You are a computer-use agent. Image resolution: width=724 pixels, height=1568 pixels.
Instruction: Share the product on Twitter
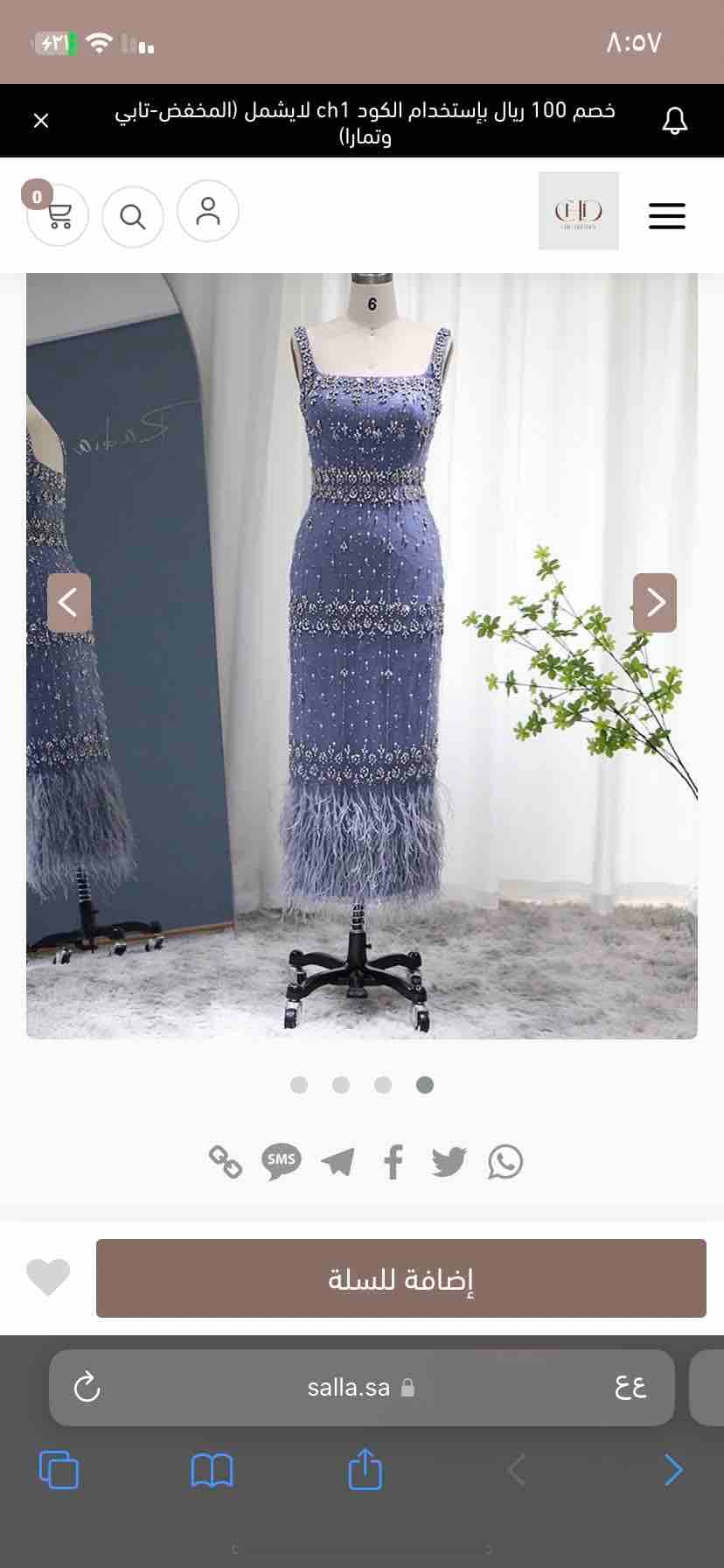pos(449,1162)
